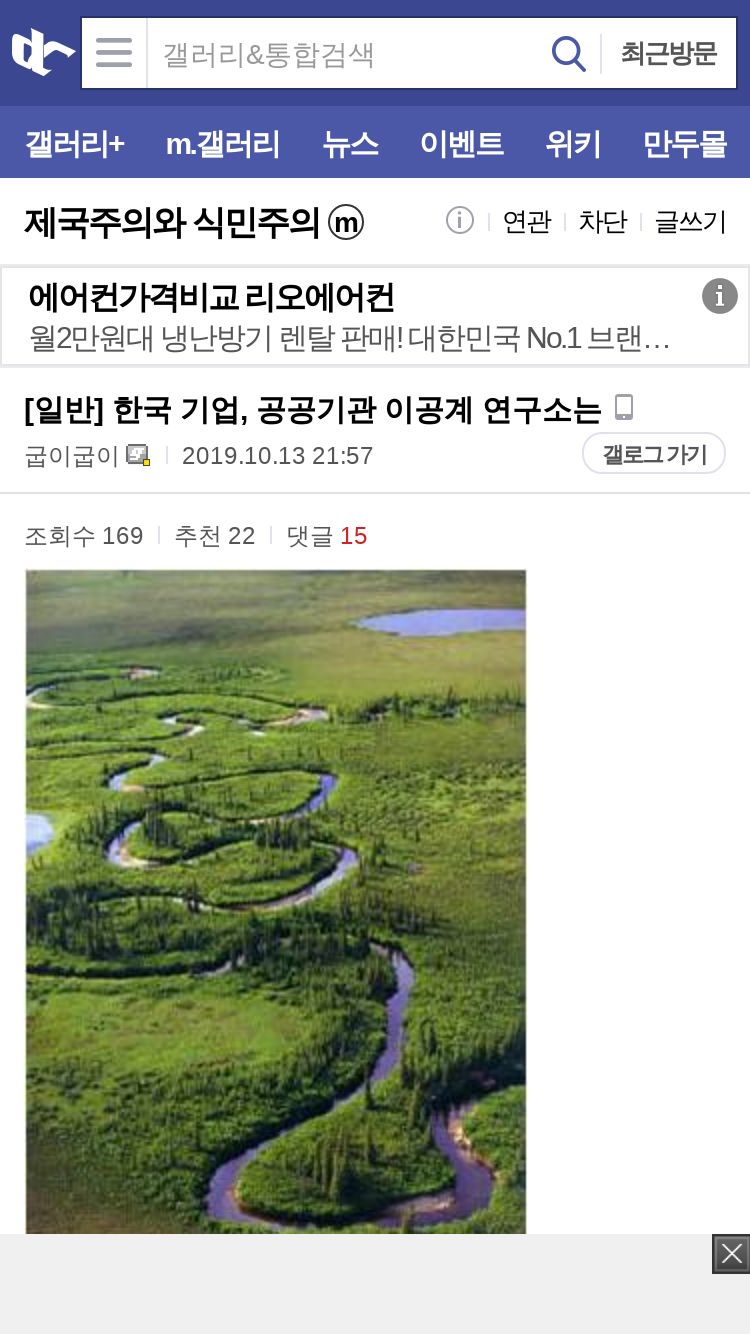Open 연관 related galleries
Viewport: 750px width, 1334px height.
[527, 221]
